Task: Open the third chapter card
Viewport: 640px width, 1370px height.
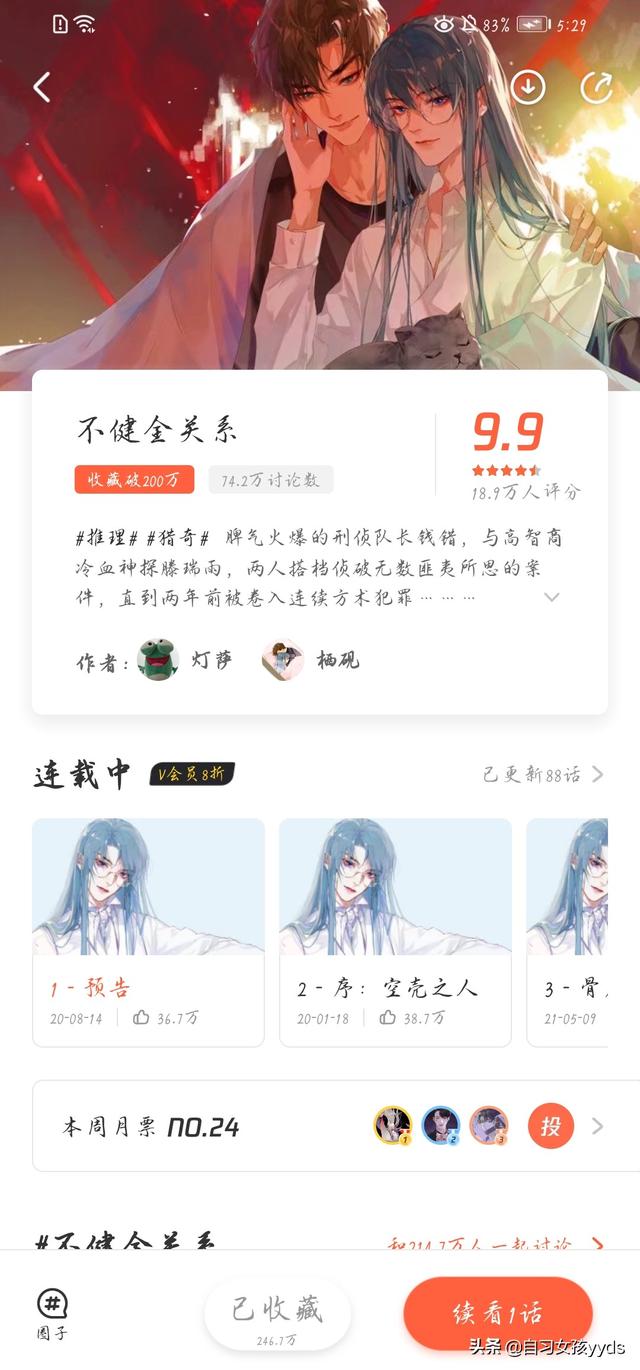Action: pyautogui.click(x=568, y=930)
